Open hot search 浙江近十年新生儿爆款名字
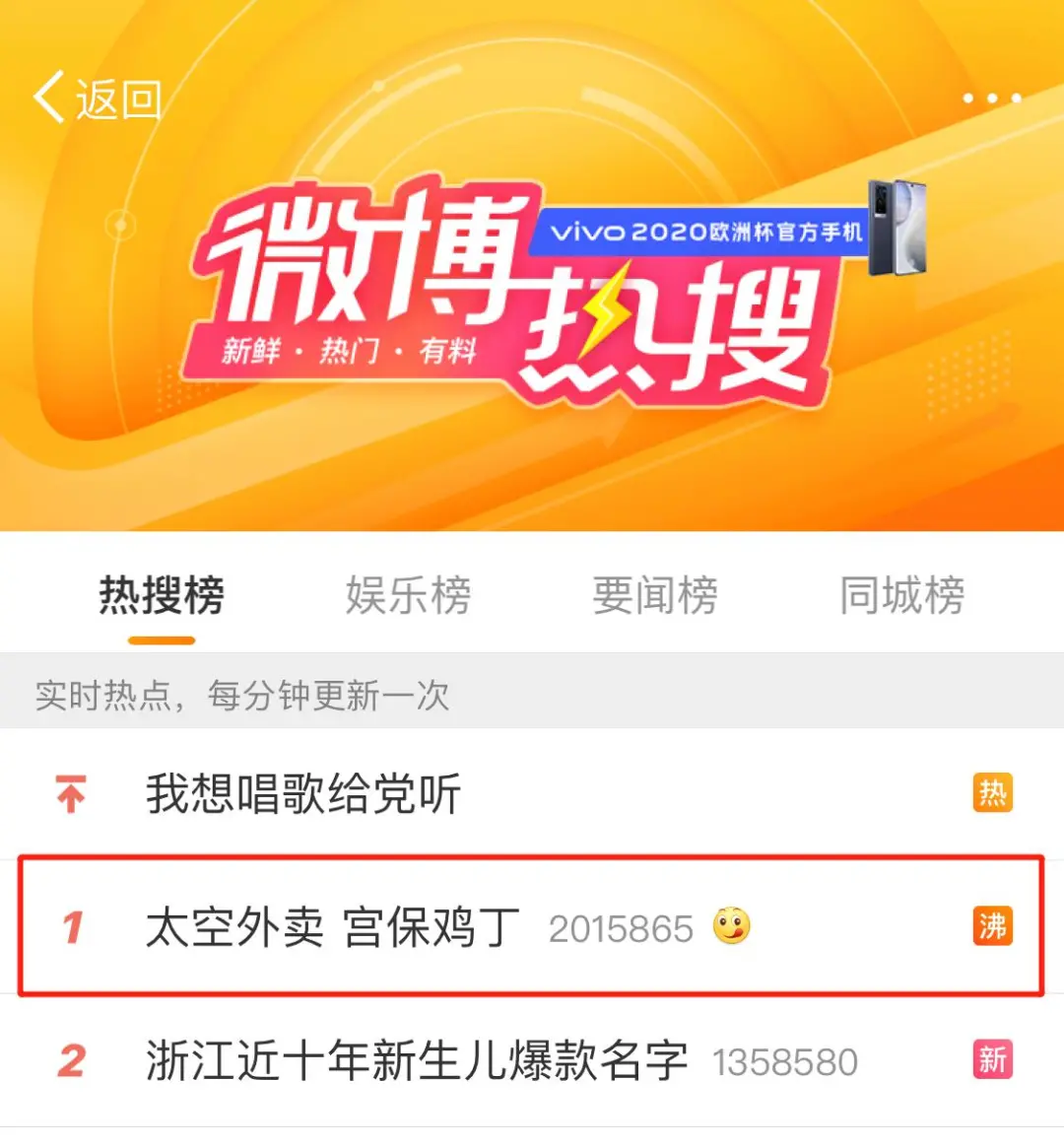Image resolution: width=1064 pixels, height=1147 pixels. tap(417, 1061)
